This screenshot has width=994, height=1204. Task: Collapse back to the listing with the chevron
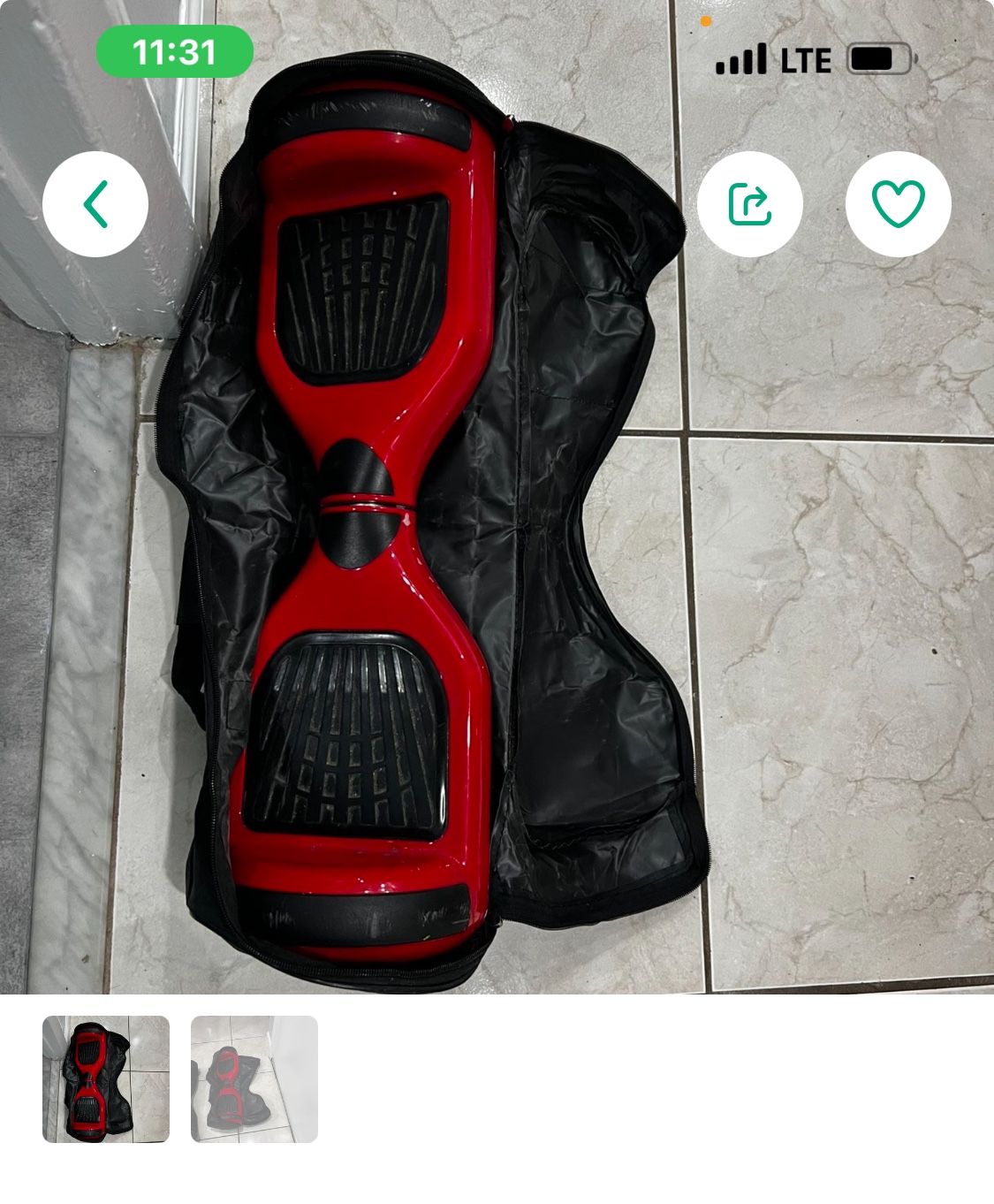click(x=95, y=202)
